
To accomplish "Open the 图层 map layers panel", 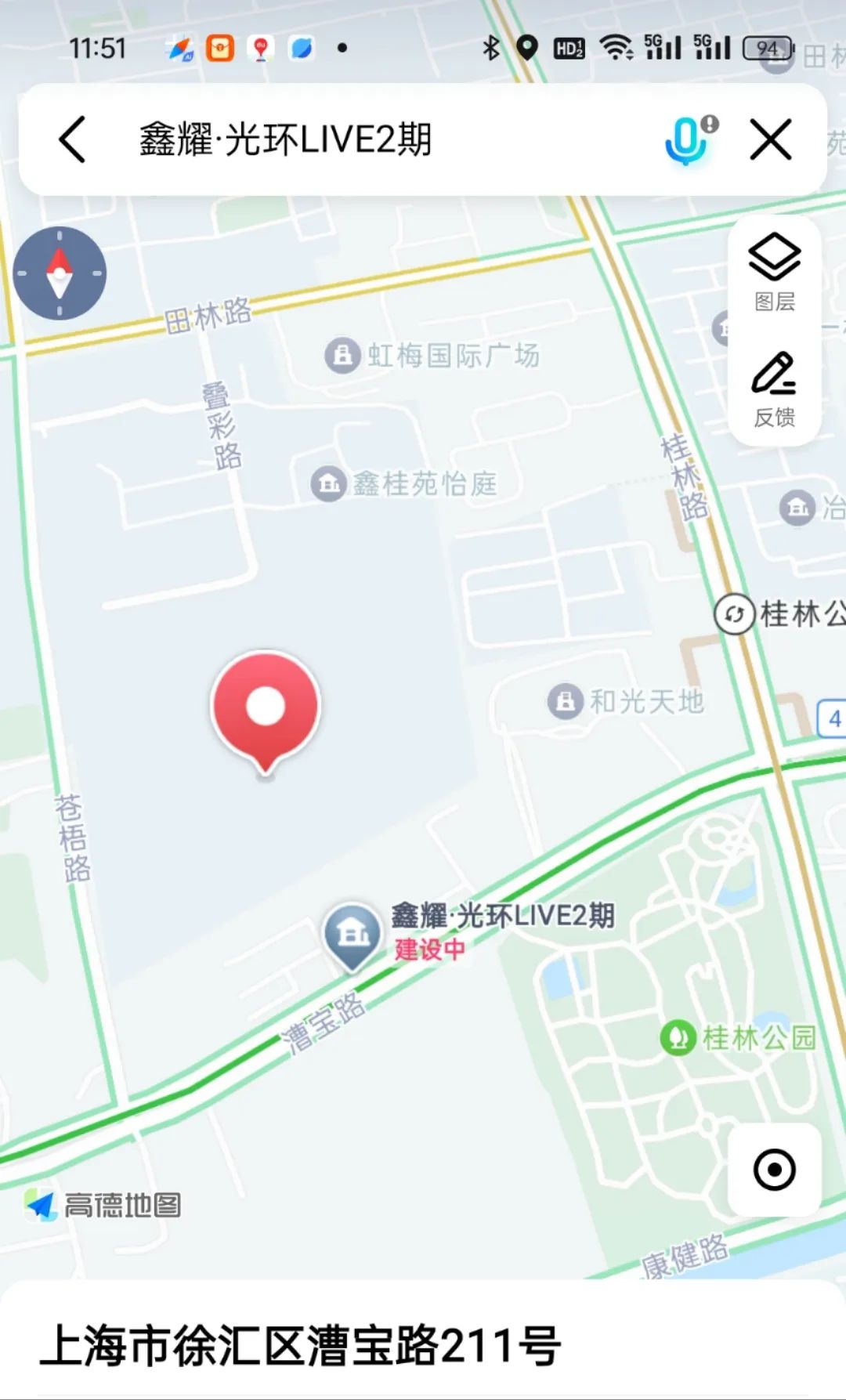I will 774,272.
